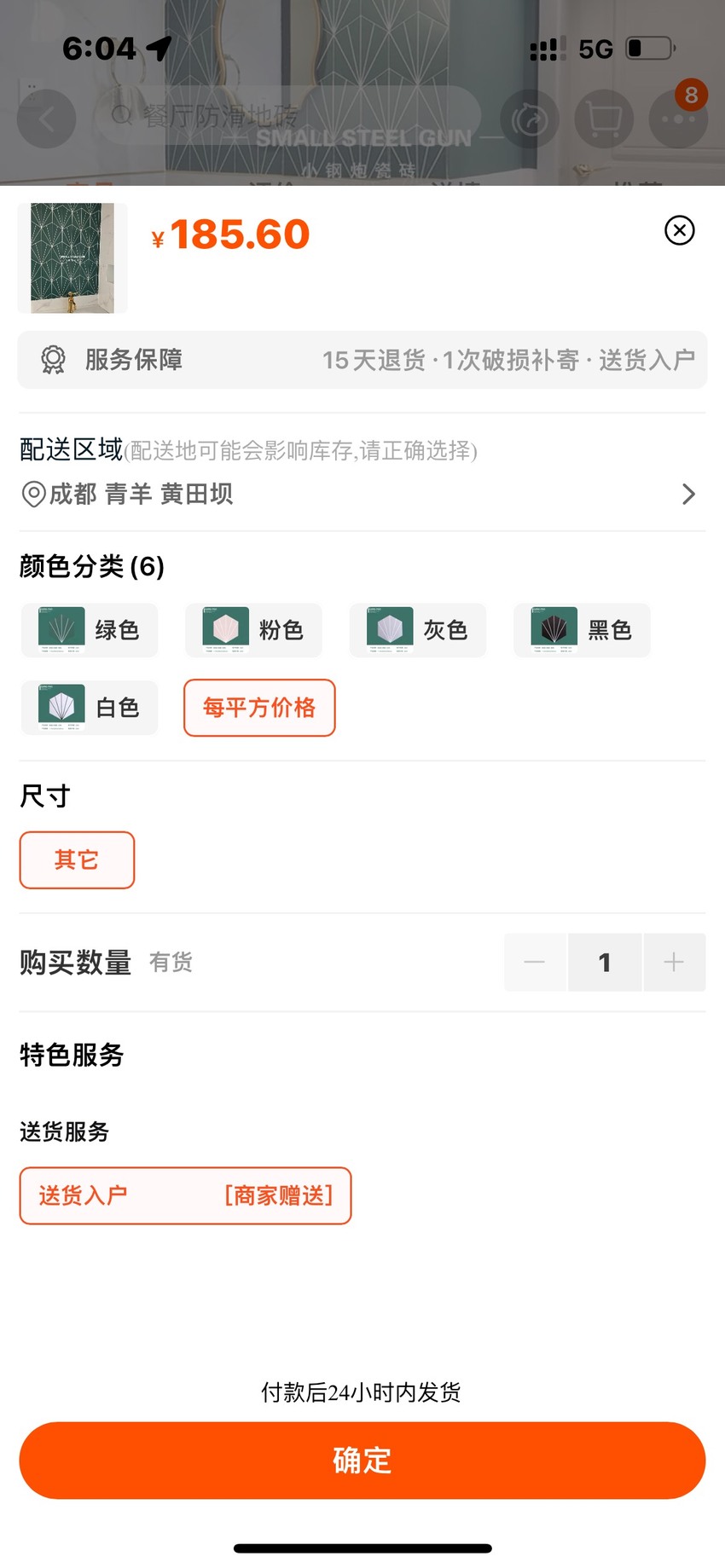Image resolution: width=725 pixels, height=1568 pixels.
Task: Confirm selection with the 确定 button
Action: point(362,1461)
